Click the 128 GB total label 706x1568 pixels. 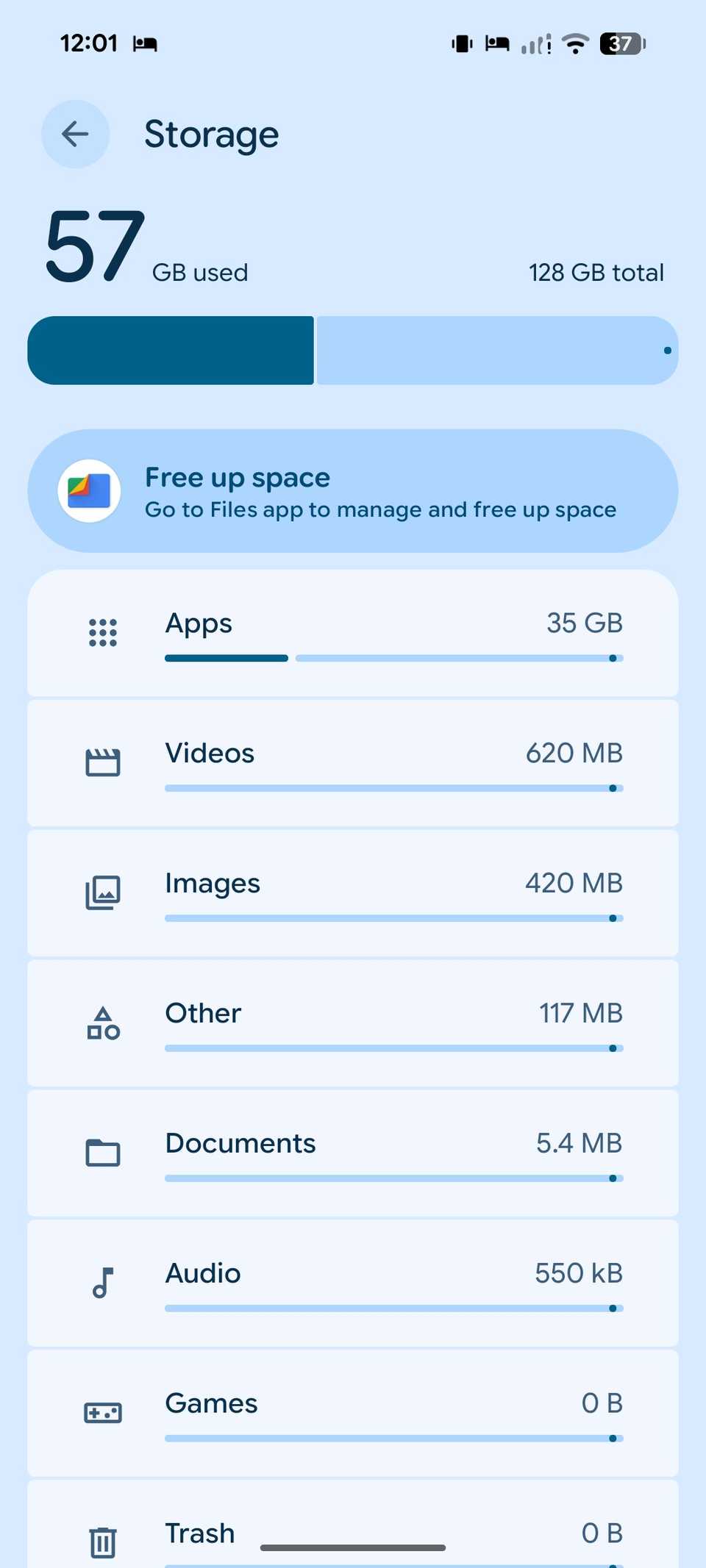(x=596, y=272)
